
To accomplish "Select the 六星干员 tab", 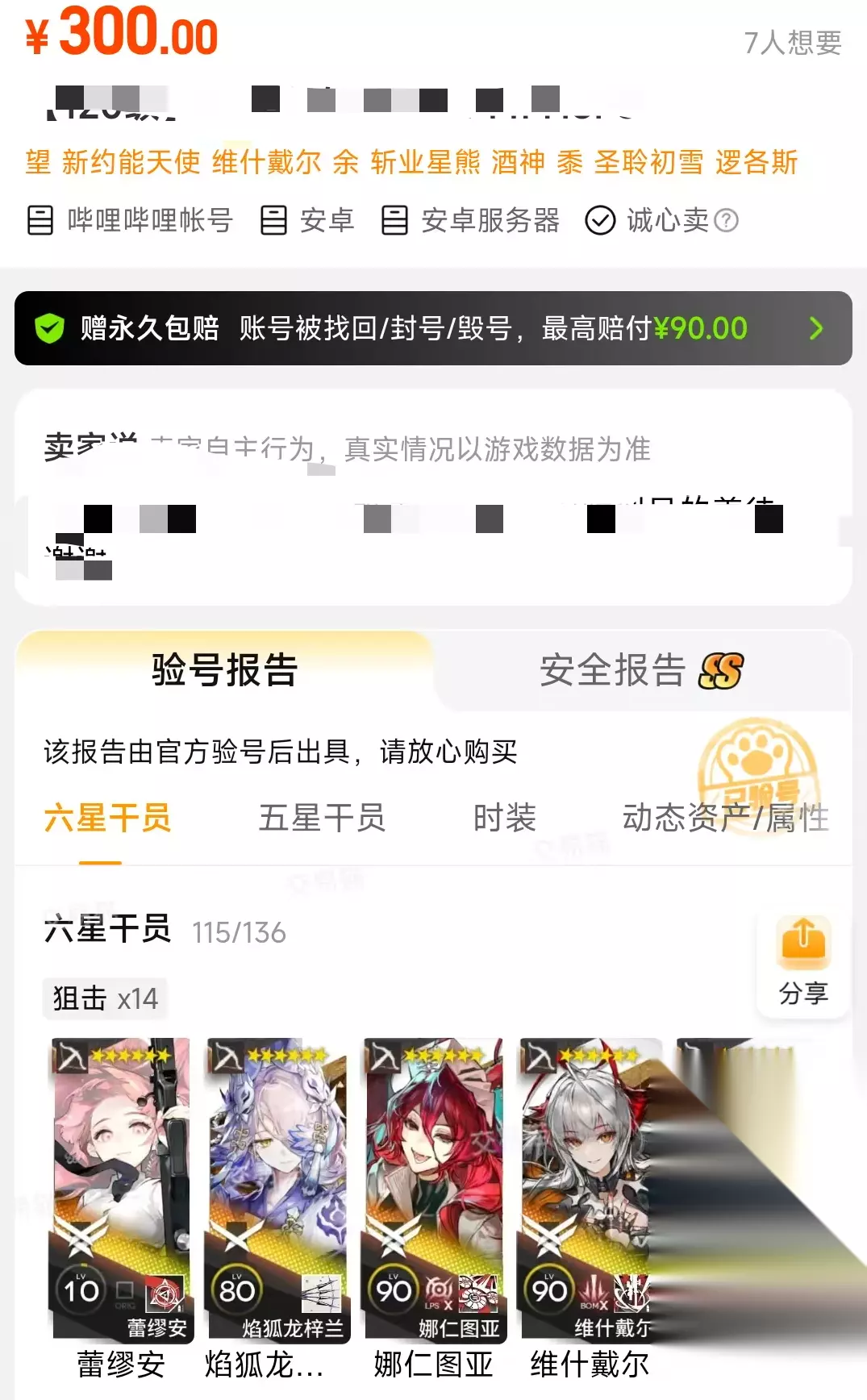I will click(x=107, y=818).
